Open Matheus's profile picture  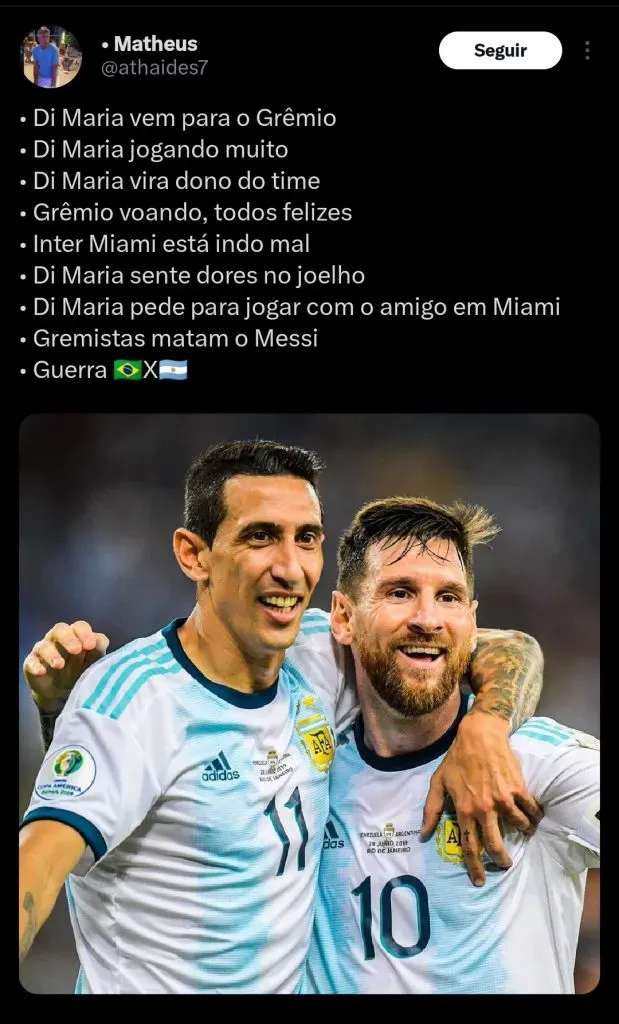click(51, 57)
